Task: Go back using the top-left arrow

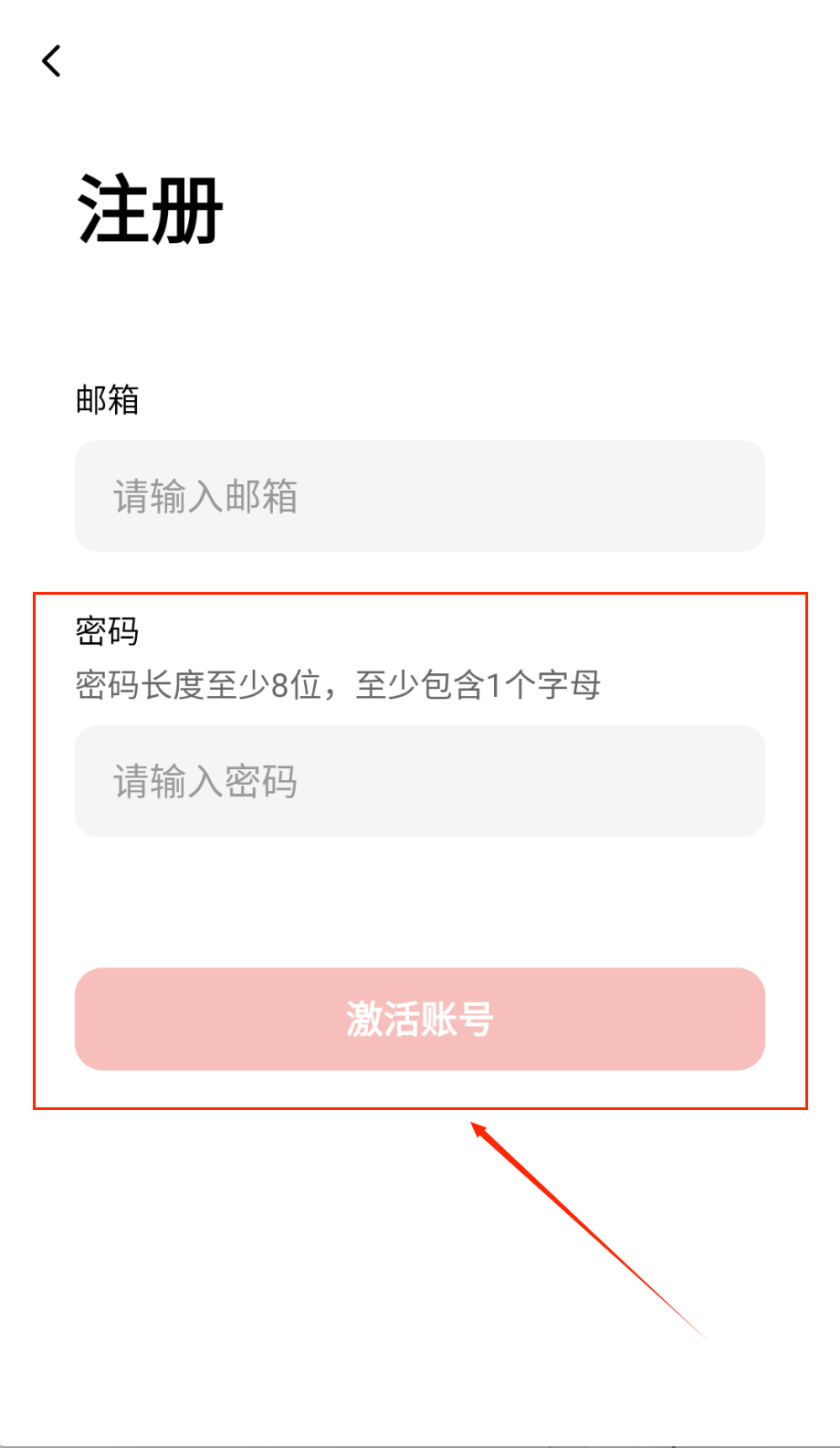Action: [x=52, y=61]
